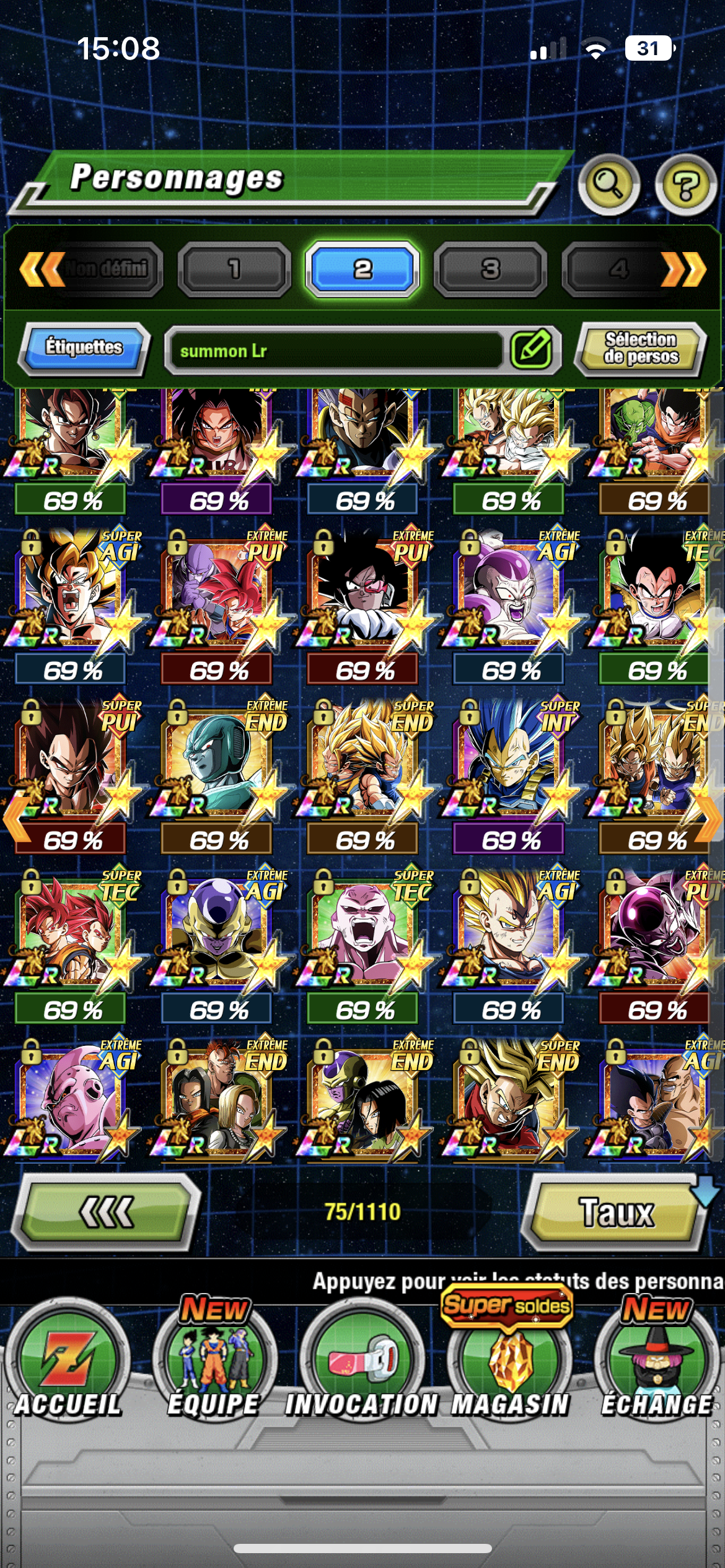725x1568 pixels.
Task: Switch to label tab 1
Action: [234, 269]
